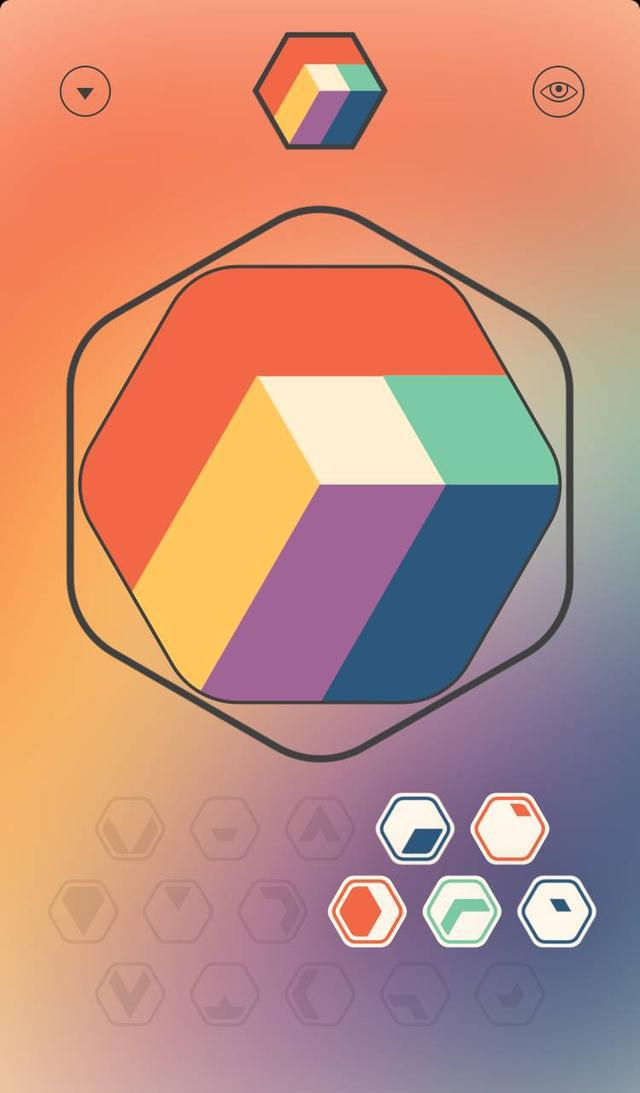Tap the eye icon to preview
640x1093 pixels.
558,92
